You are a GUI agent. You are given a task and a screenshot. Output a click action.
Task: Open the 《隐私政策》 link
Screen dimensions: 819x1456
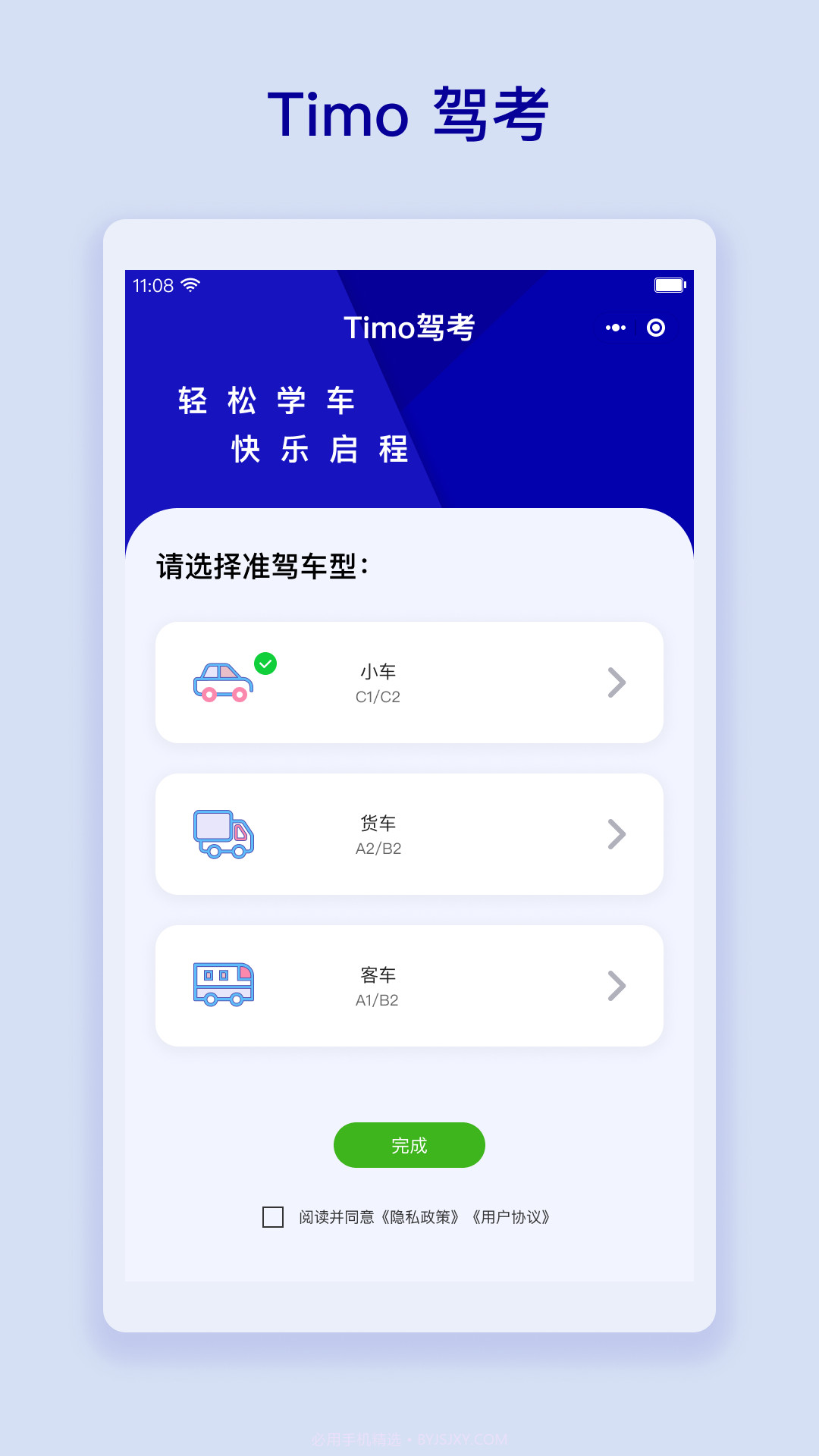(x=422, y=1216)
